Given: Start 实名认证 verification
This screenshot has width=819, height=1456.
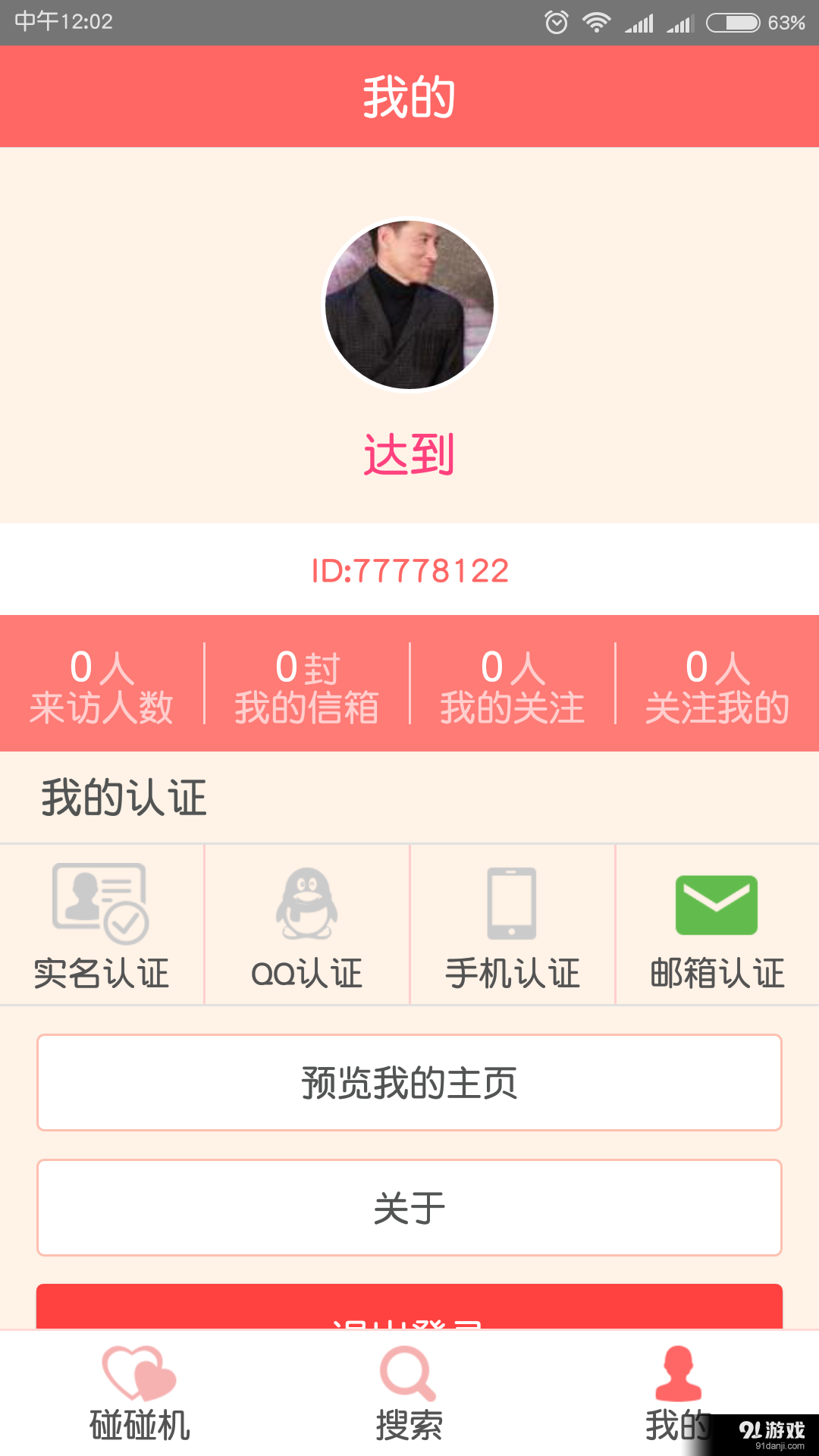Looking at the screenshot, I should point(102,924).
